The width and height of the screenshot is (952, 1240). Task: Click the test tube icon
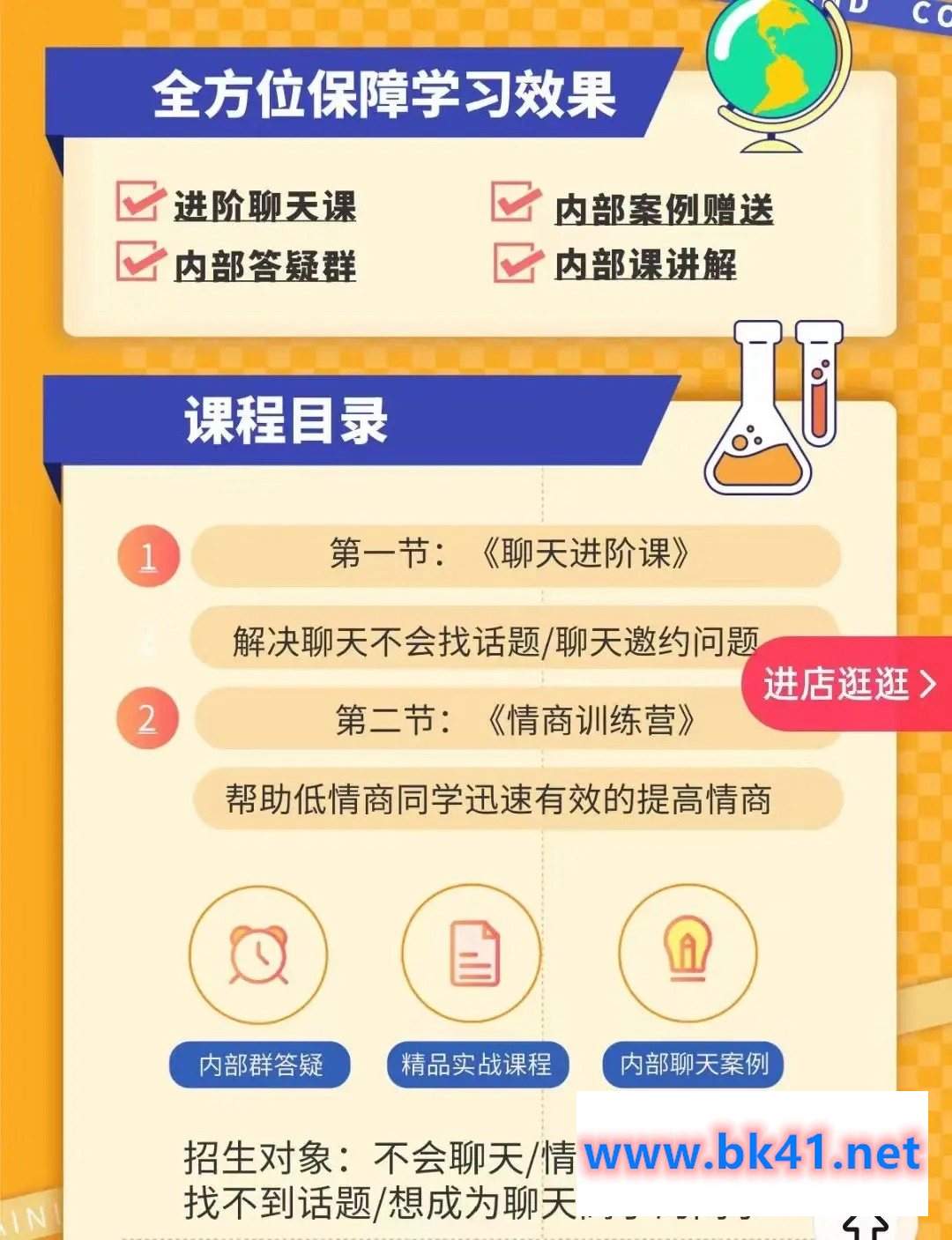[x=817, y=383]
